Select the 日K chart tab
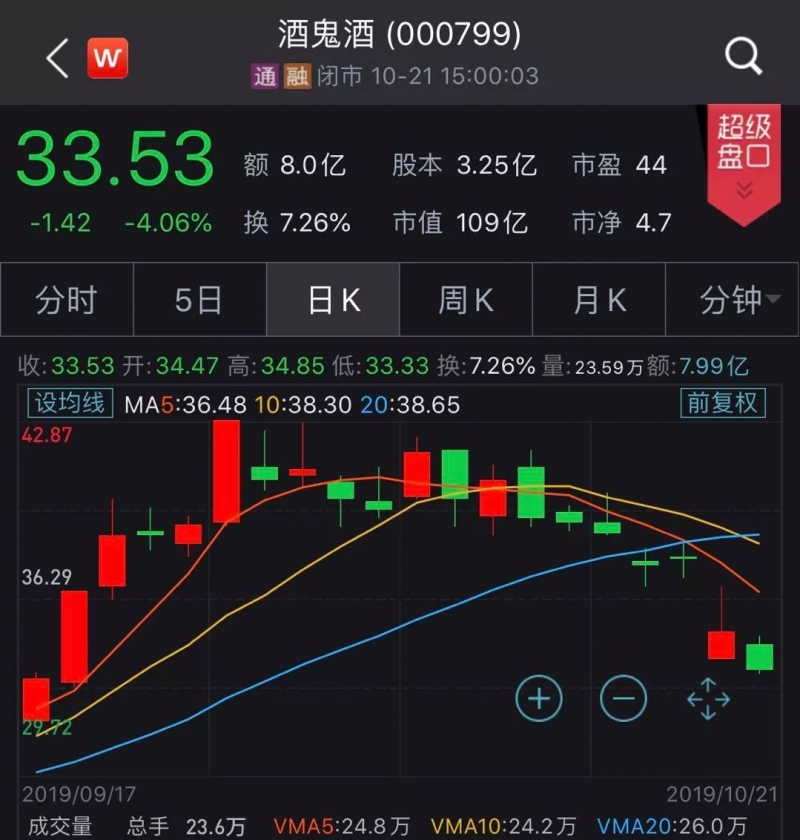This screenshot has height=840, width=800. [333, 300]
